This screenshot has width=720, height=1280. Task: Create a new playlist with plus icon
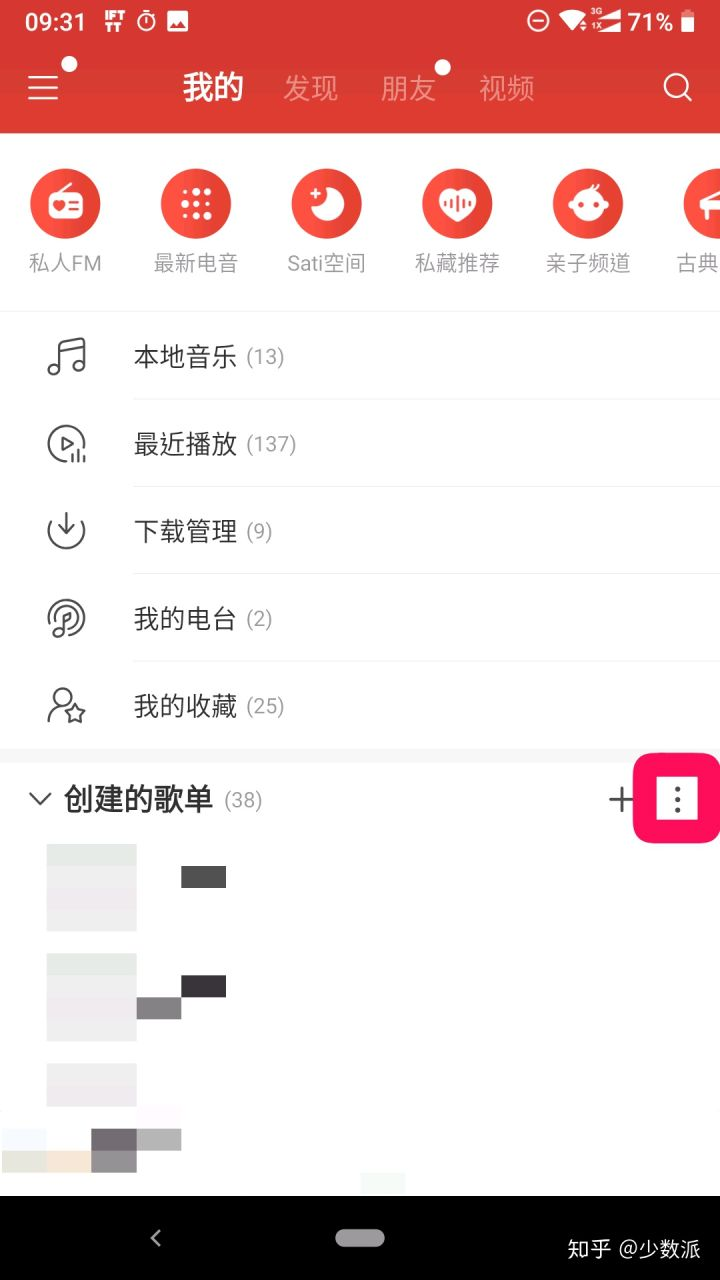(x=621, y=799)
